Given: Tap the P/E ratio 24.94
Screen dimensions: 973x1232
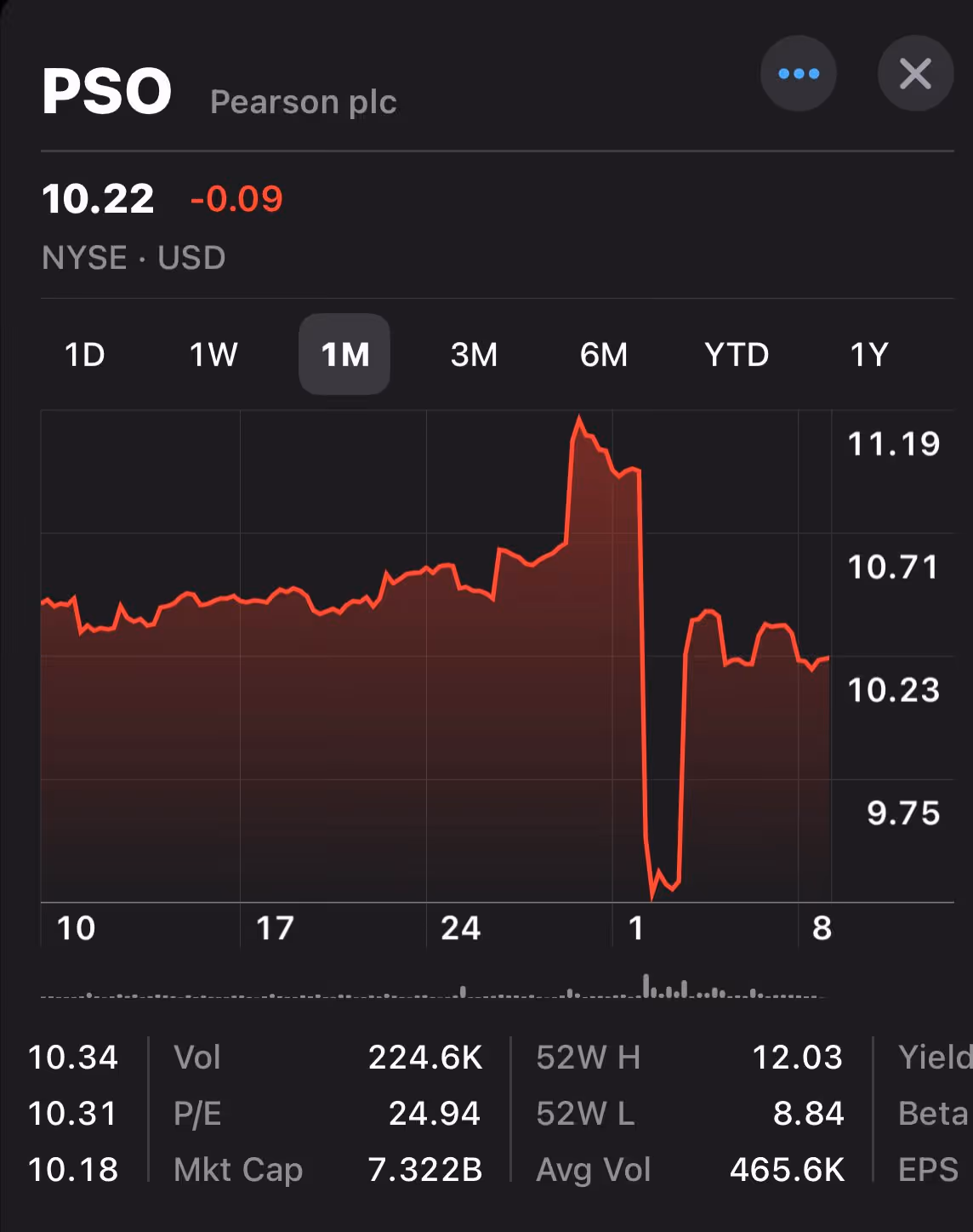Looking at the screenshot, I should 435,1114.
